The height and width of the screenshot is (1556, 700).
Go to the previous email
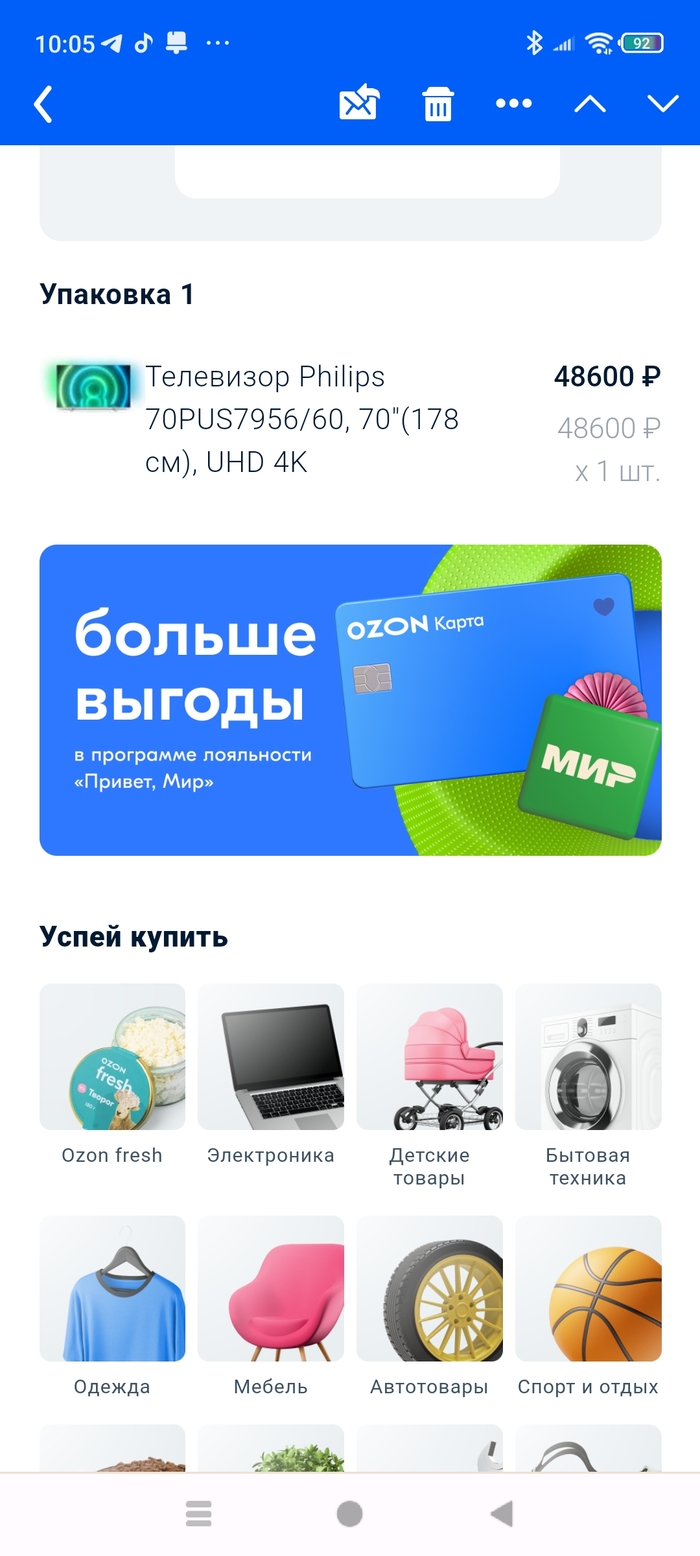(x=590, y=104)
